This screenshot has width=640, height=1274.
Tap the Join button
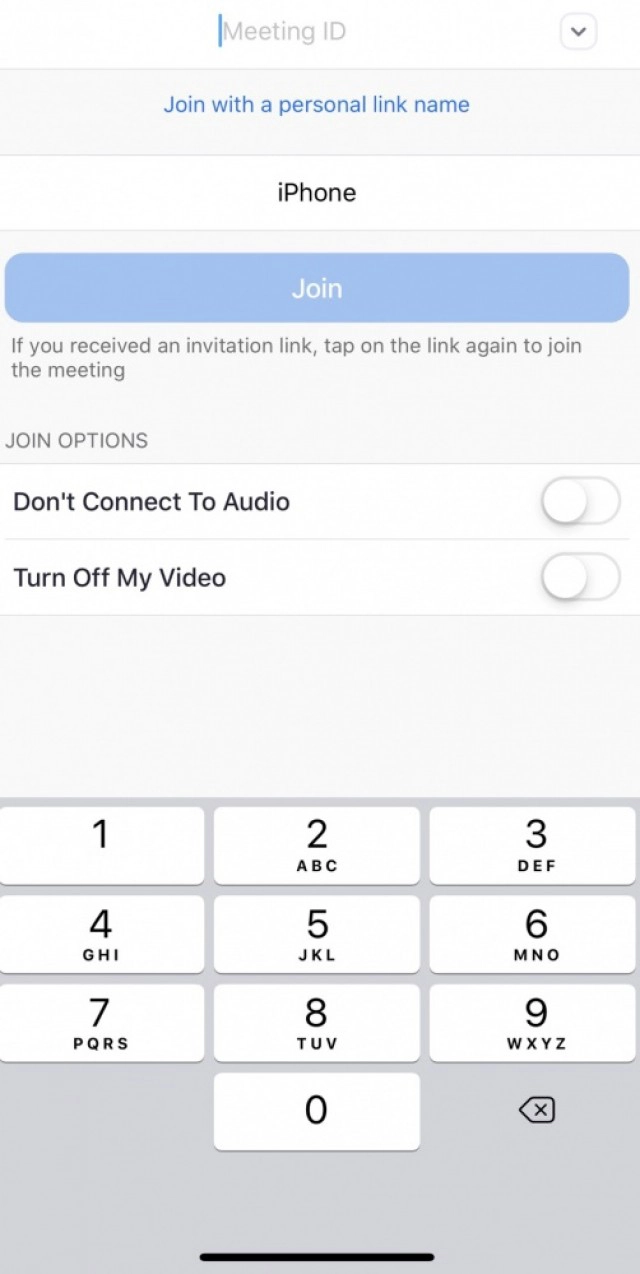[x=316, y=288]
